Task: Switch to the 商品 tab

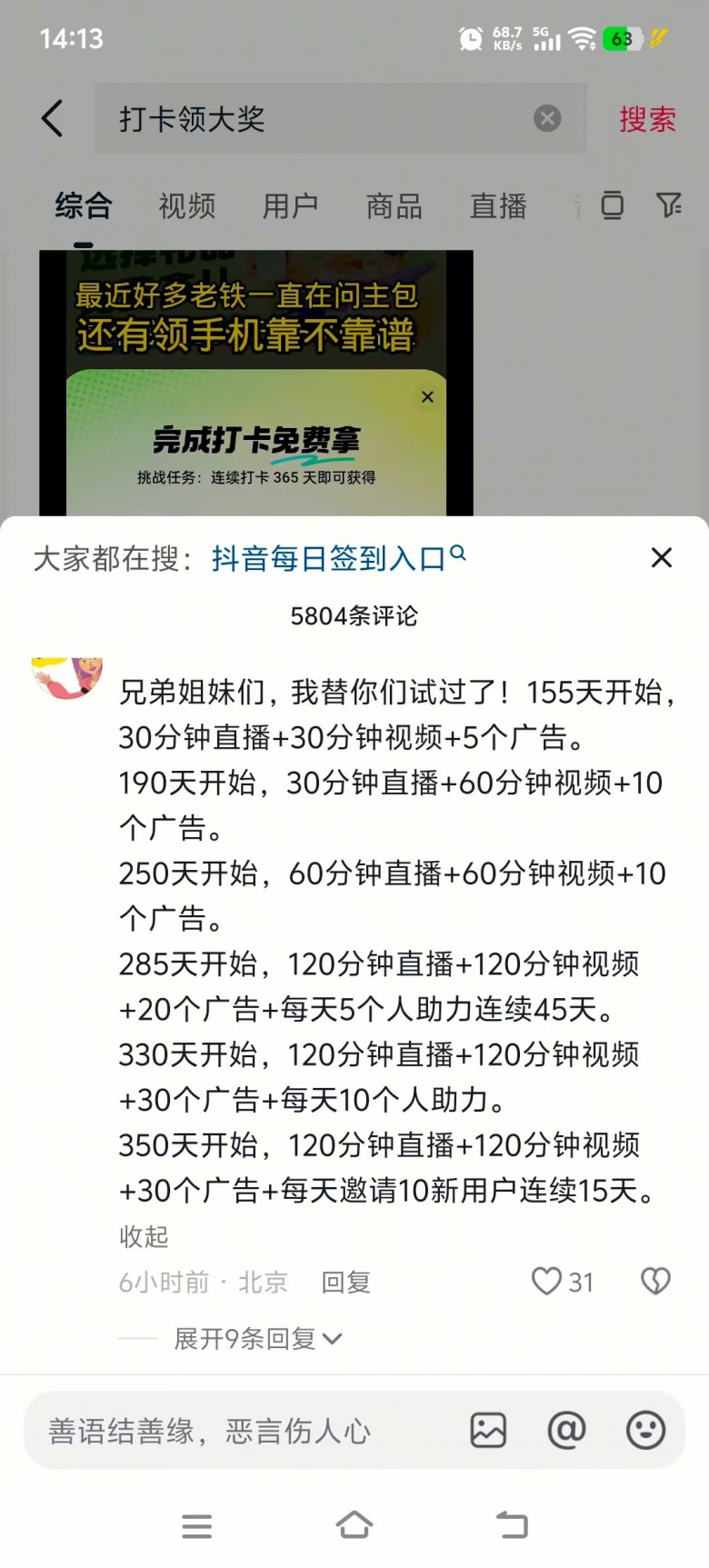Action: pyautogui.click(x=394, y=206)
